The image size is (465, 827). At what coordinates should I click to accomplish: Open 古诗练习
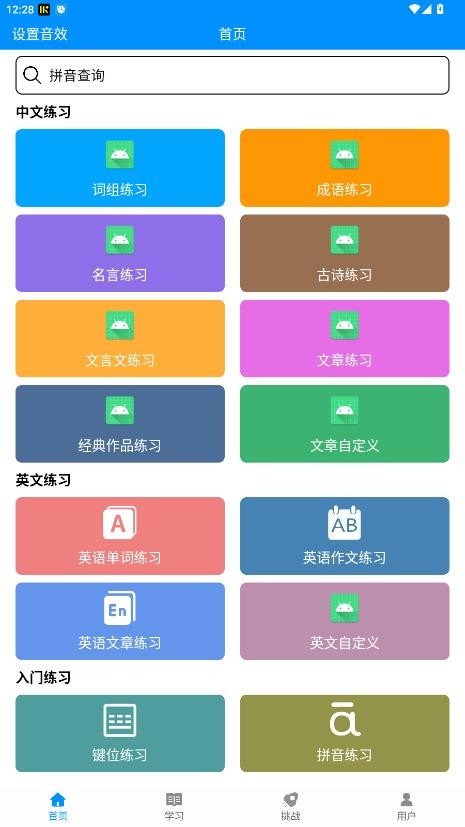pos(345,253)
